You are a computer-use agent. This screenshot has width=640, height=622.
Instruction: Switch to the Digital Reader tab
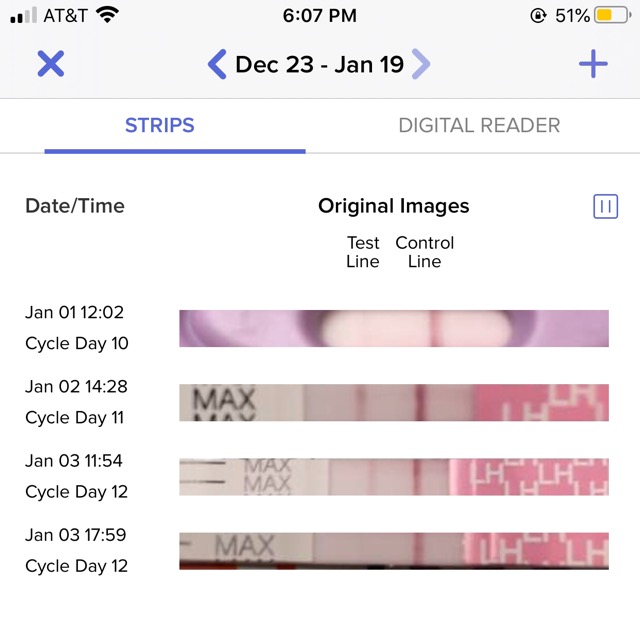pyautogui.click(x=479, y=126)
